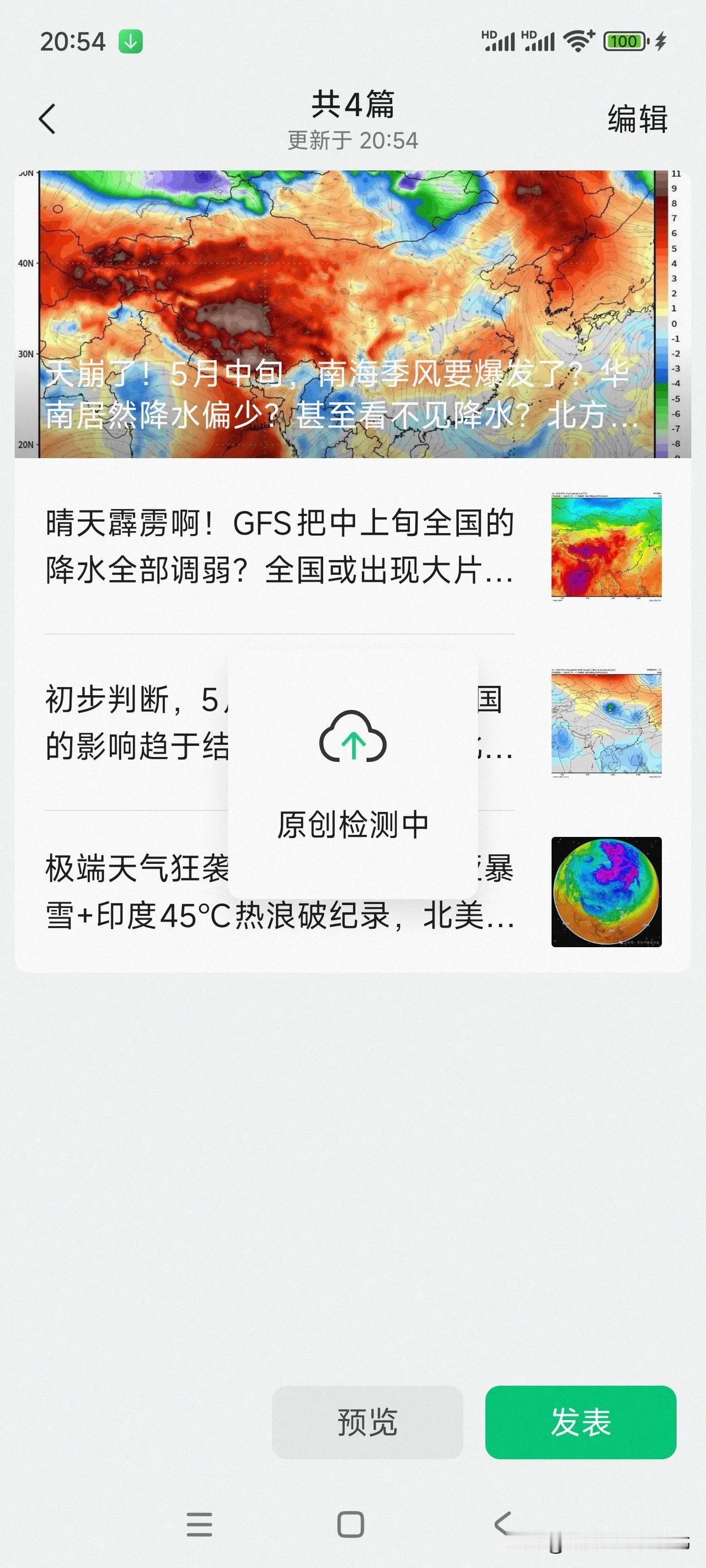
Task: Open the article 晴天霹雳啊！GFS把中上旬
Action: point(279,546)
